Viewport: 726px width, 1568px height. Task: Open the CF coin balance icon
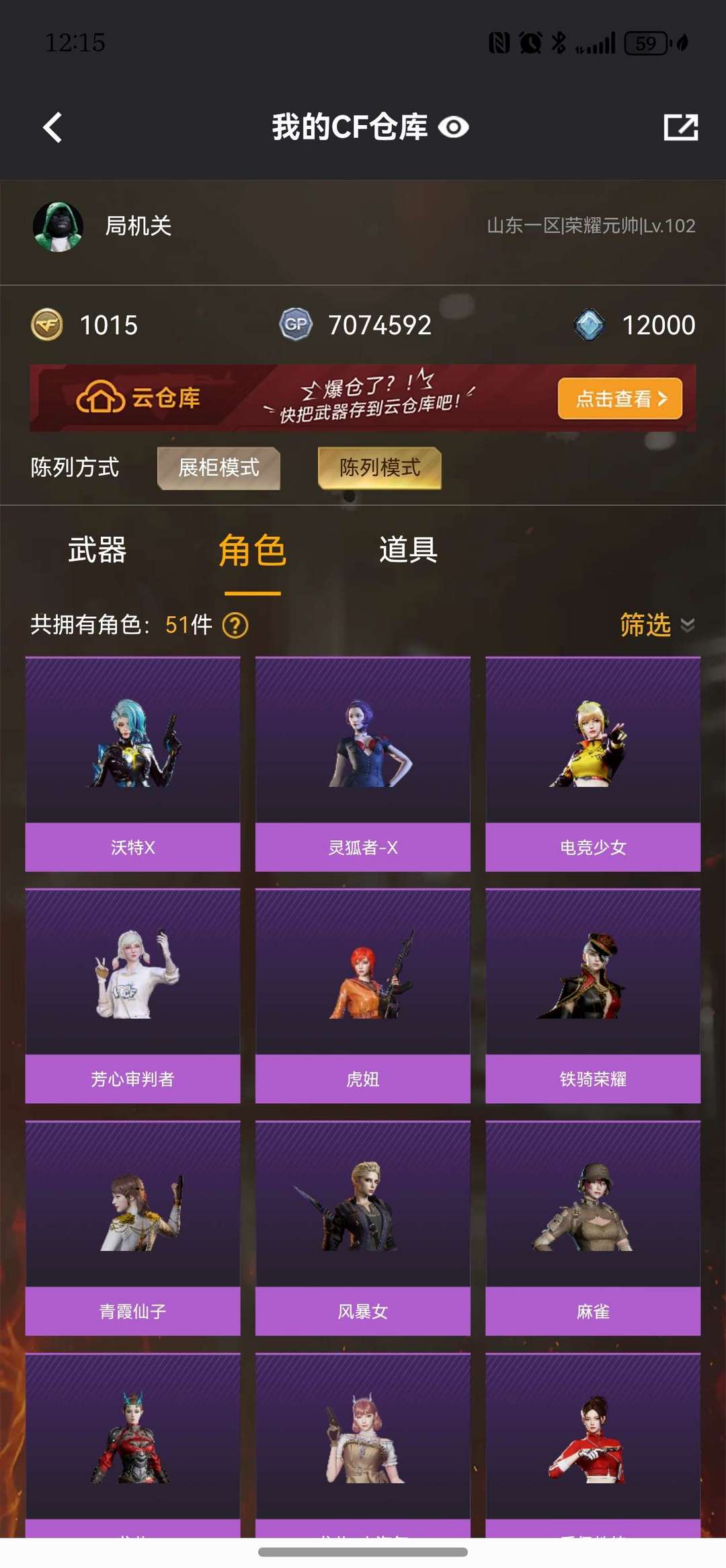[x=47, y=325]
